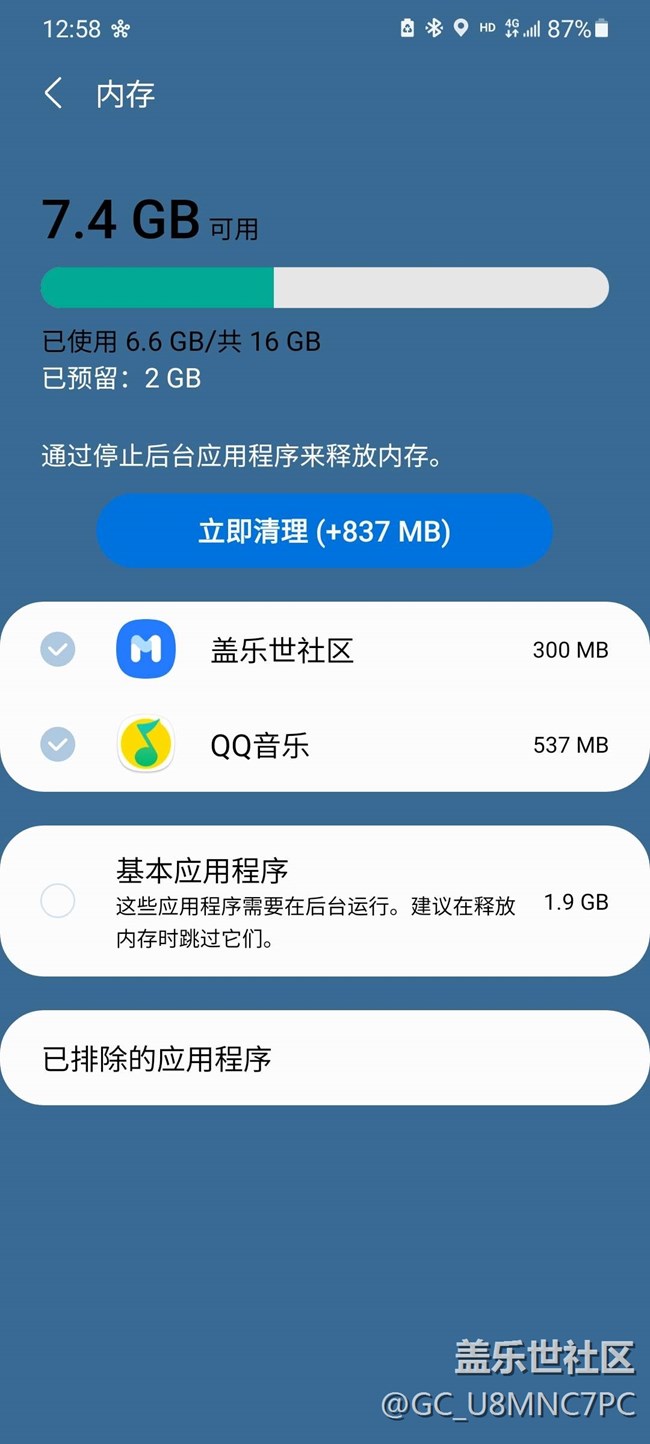The width and height of the screenshot is (650, 1444).
Task: Go back from the 内存 screen
Action: pos(54,94)
